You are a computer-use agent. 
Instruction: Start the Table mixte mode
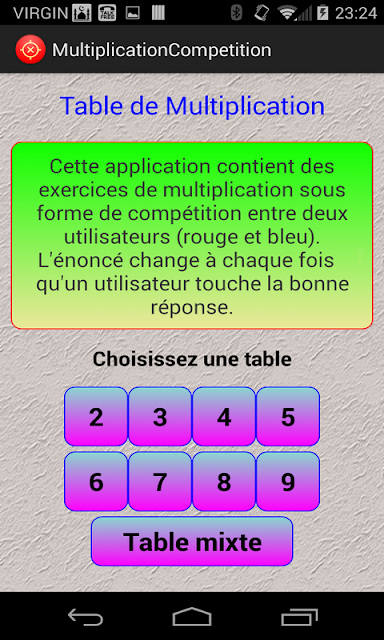(192, 541)
